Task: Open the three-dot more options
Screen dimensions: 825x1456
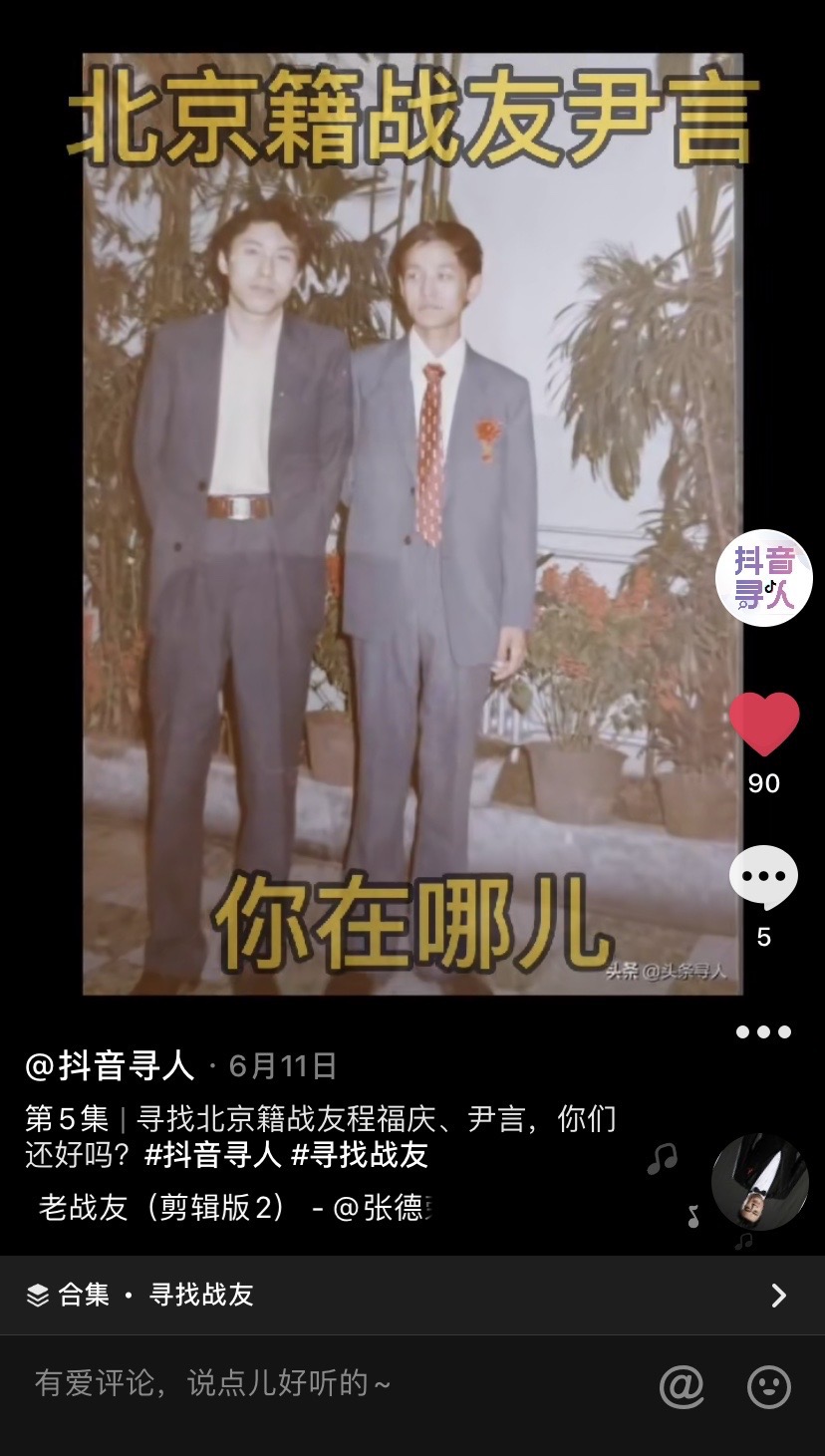Action: click(764, 1032)
